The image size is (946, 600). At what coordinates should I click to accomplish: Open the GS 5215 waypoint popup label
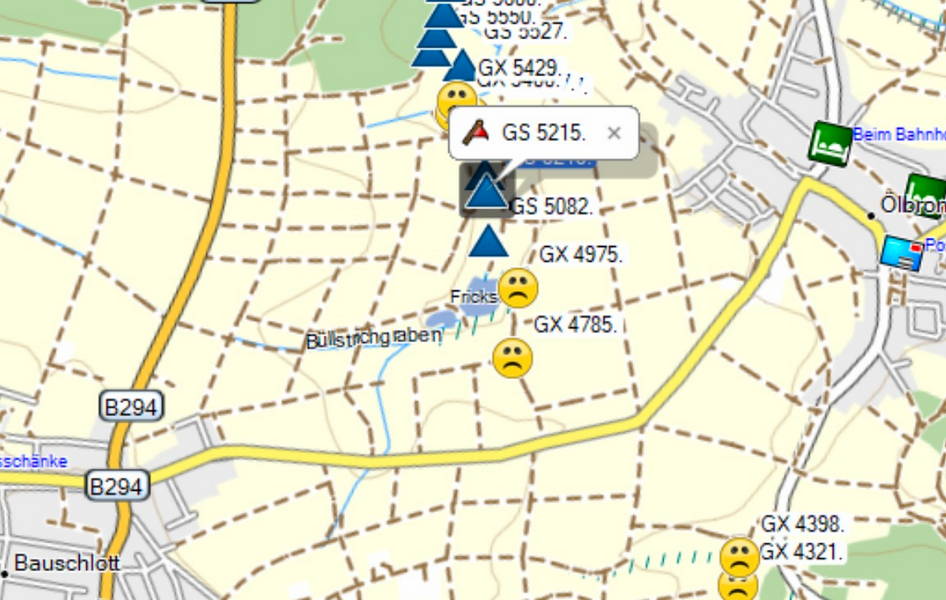543,133
